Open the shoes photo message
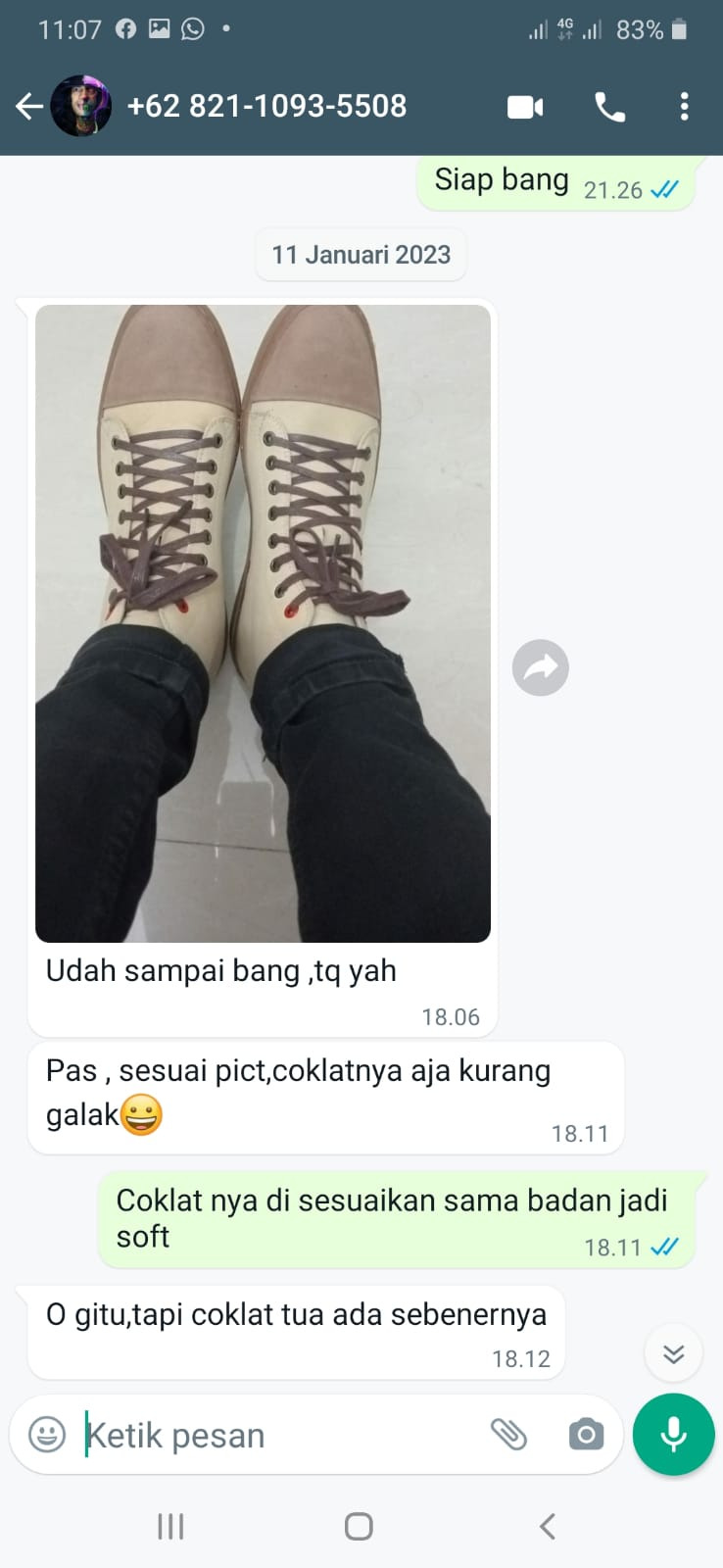This screenshot has height=1568, width=723. 263,623
